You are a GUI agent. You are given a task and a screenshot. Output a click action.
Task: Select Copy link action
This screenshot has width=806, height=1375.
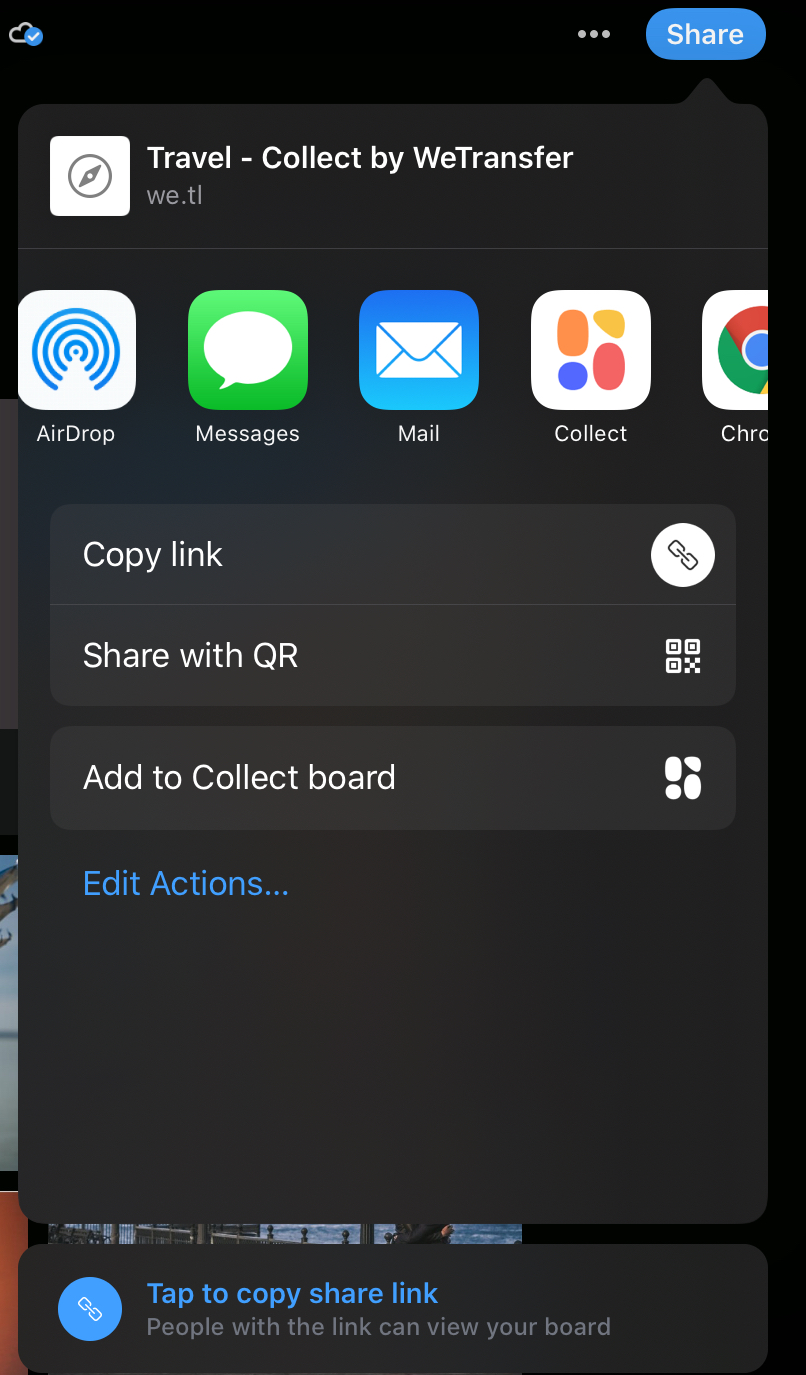point(392,555)
